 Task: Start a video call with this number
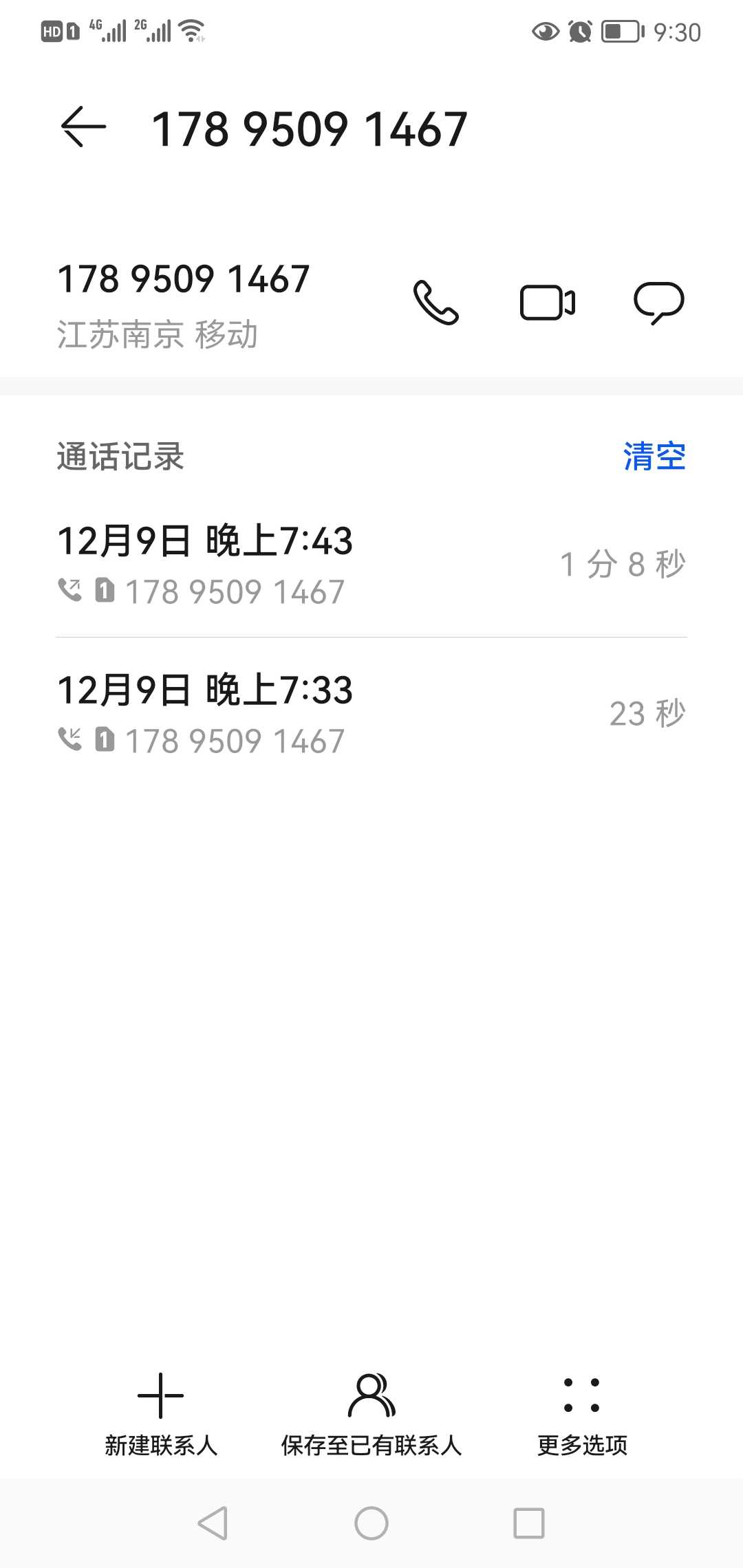pos(548,303)
